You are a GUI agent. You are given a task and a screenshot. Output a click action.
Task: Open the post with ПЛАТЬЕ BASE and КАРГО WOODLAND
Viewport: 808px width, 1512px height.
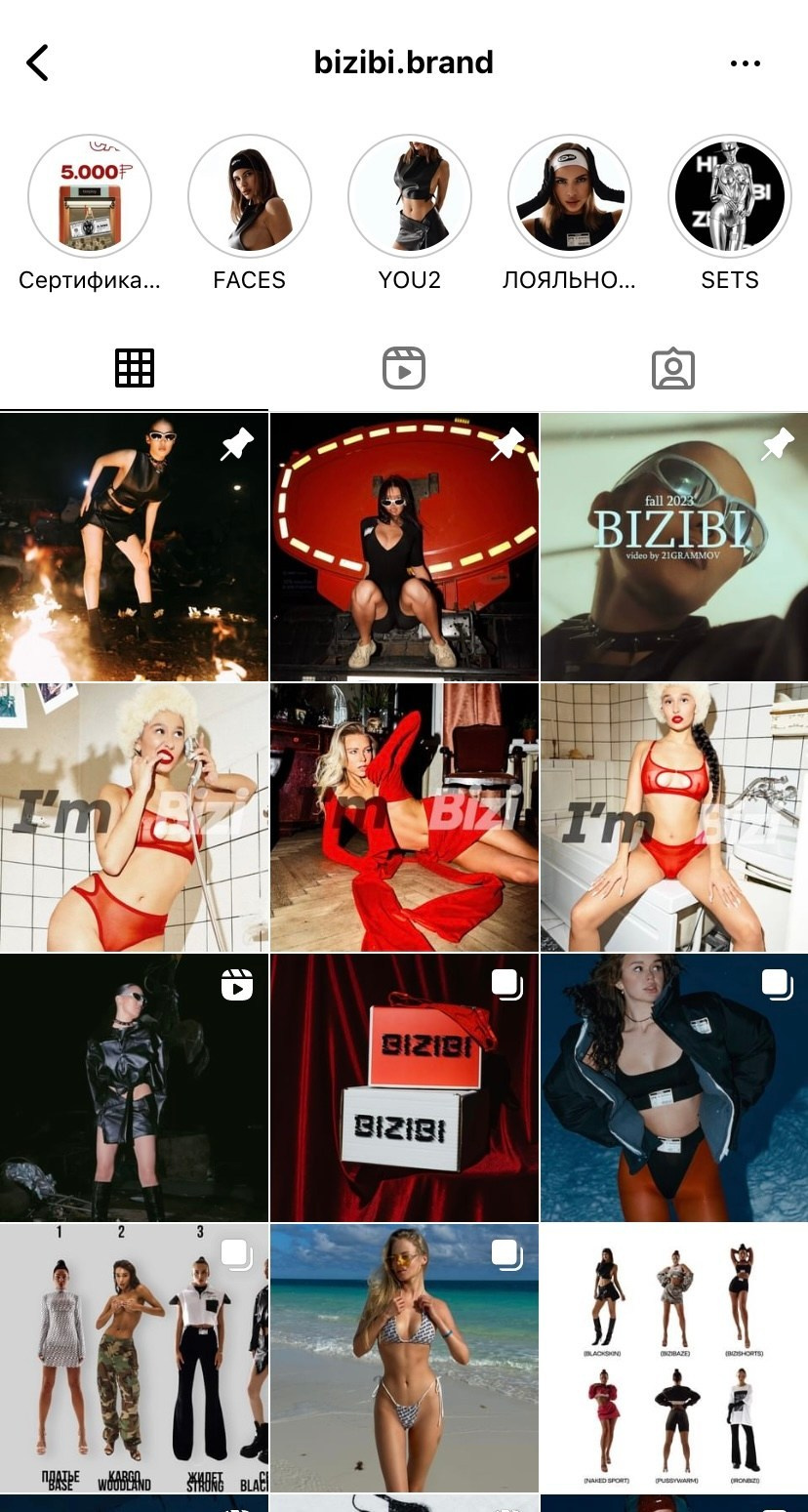tap(134, 1357)
